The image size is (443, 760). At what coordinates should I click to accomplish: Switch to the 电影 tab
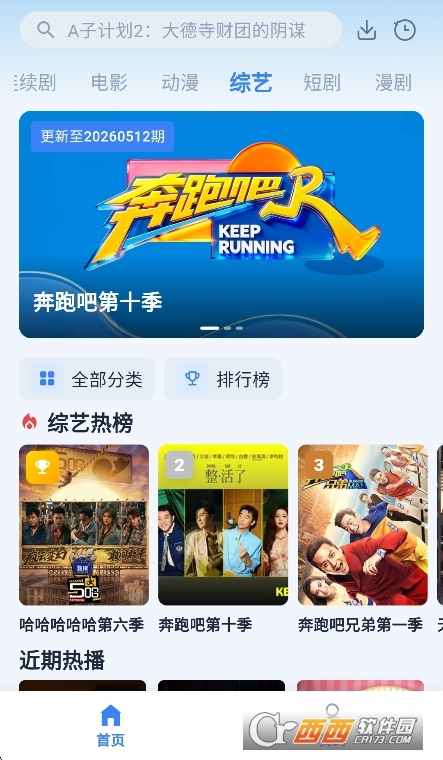pos(109,82)
